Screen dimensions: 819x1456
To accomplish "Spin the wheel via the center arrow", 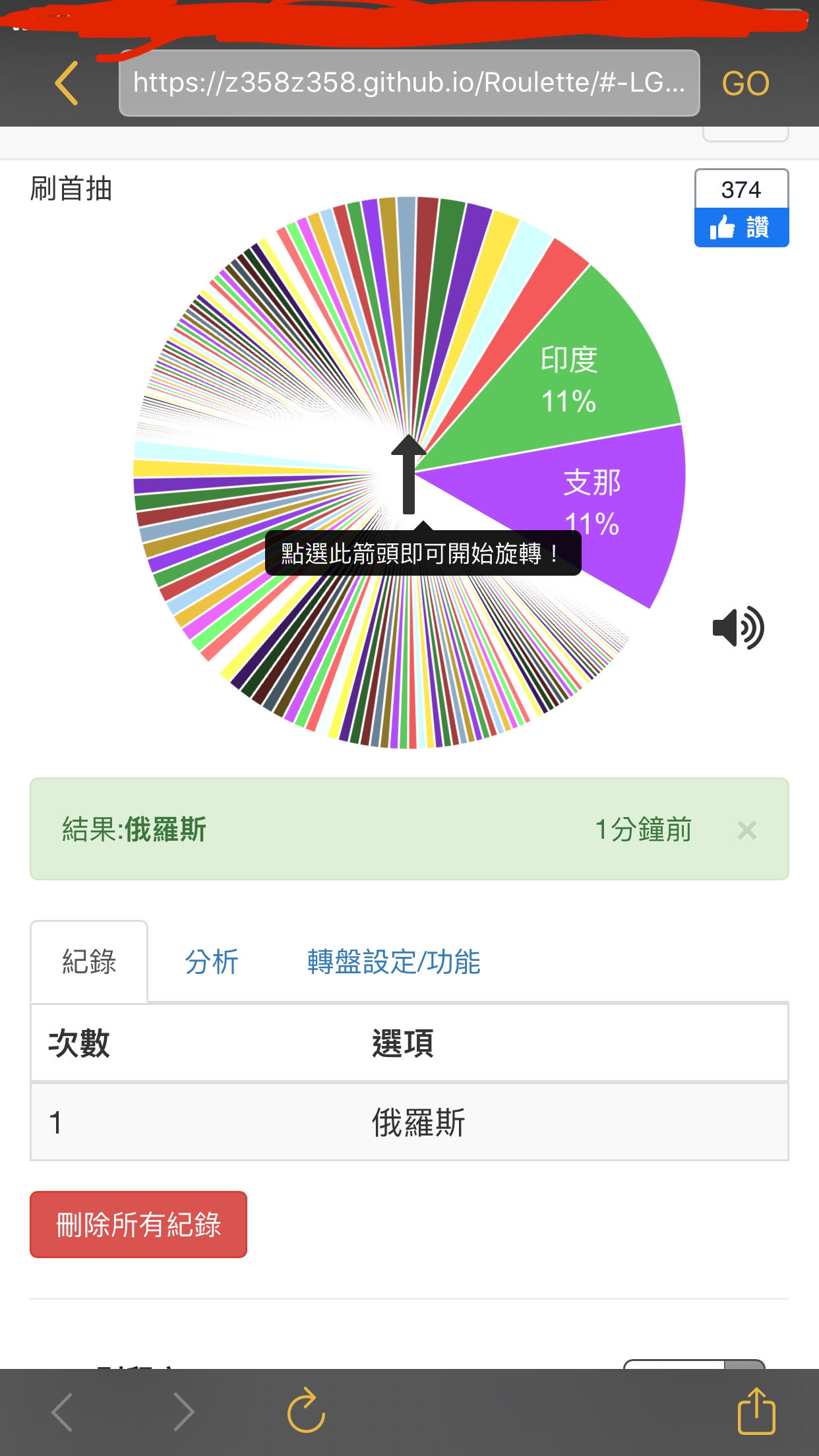I will (409, 474).
